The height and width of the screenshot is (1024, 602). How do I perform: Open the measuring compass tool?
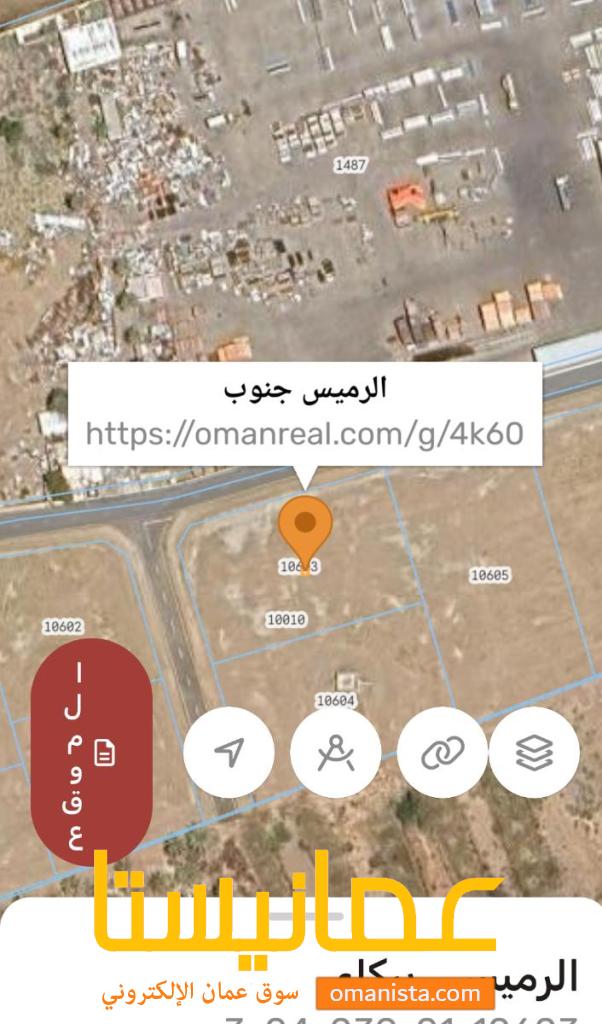[336, 752]
